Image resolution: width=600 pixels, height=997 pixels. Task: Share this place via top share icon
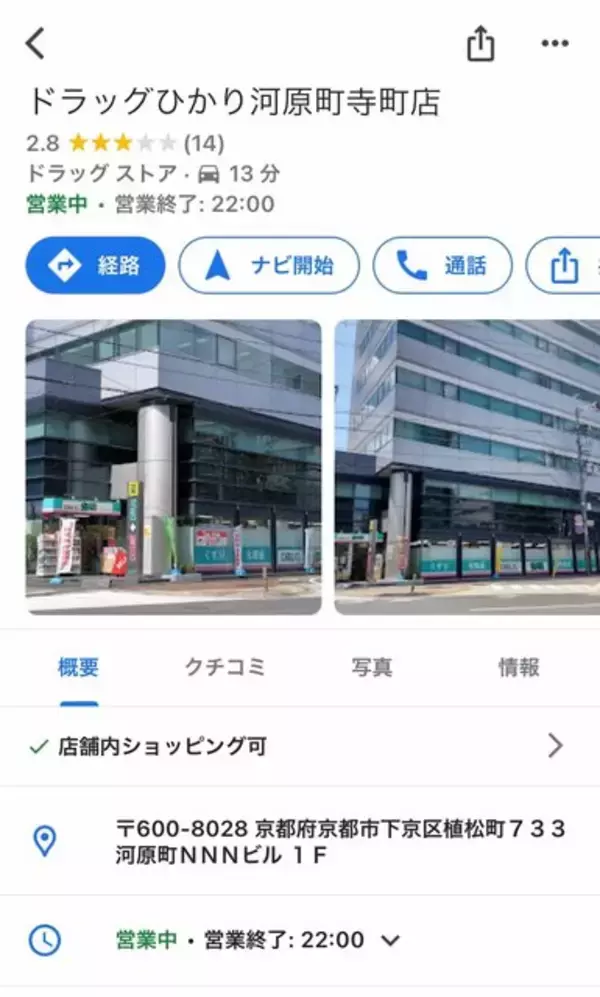(x=481, y=43)
